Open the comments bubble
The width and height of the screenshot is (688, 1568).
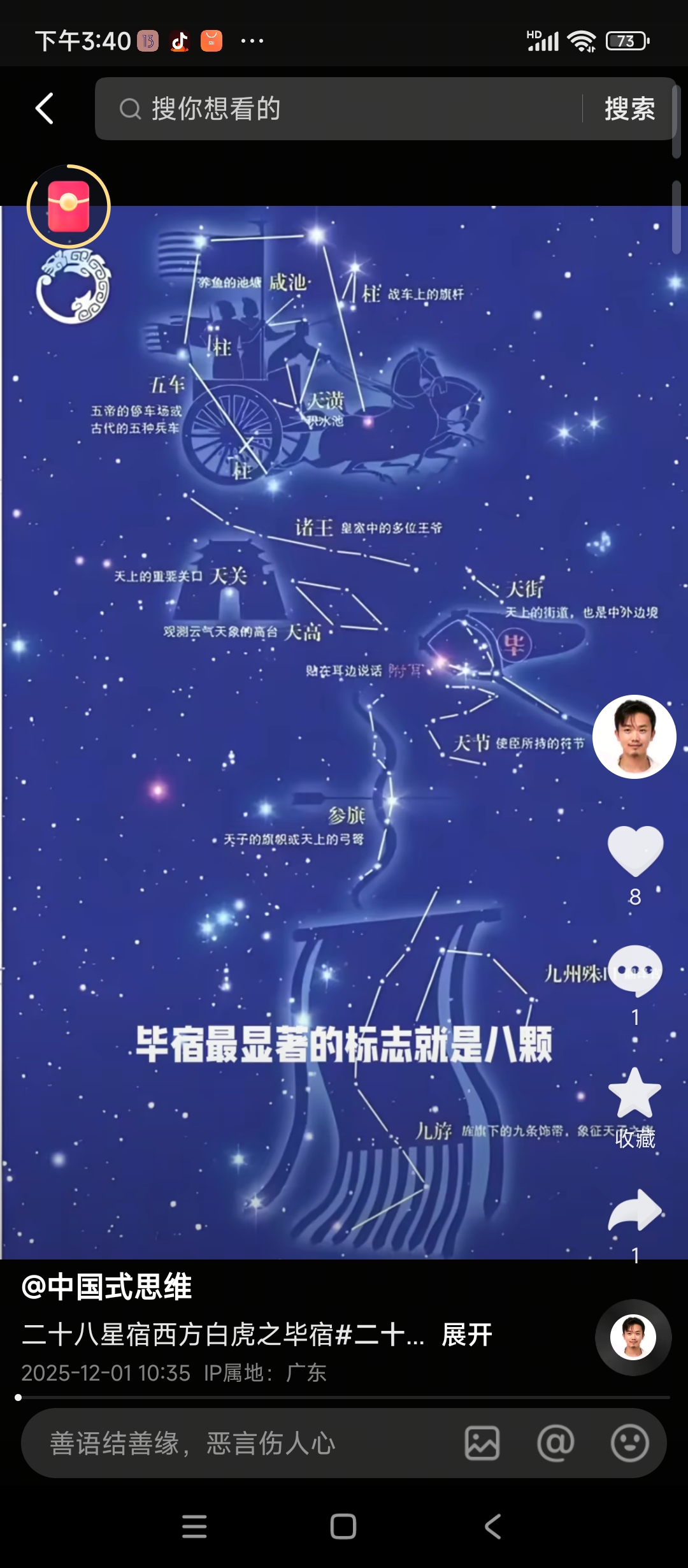click(x=635, y=970)
